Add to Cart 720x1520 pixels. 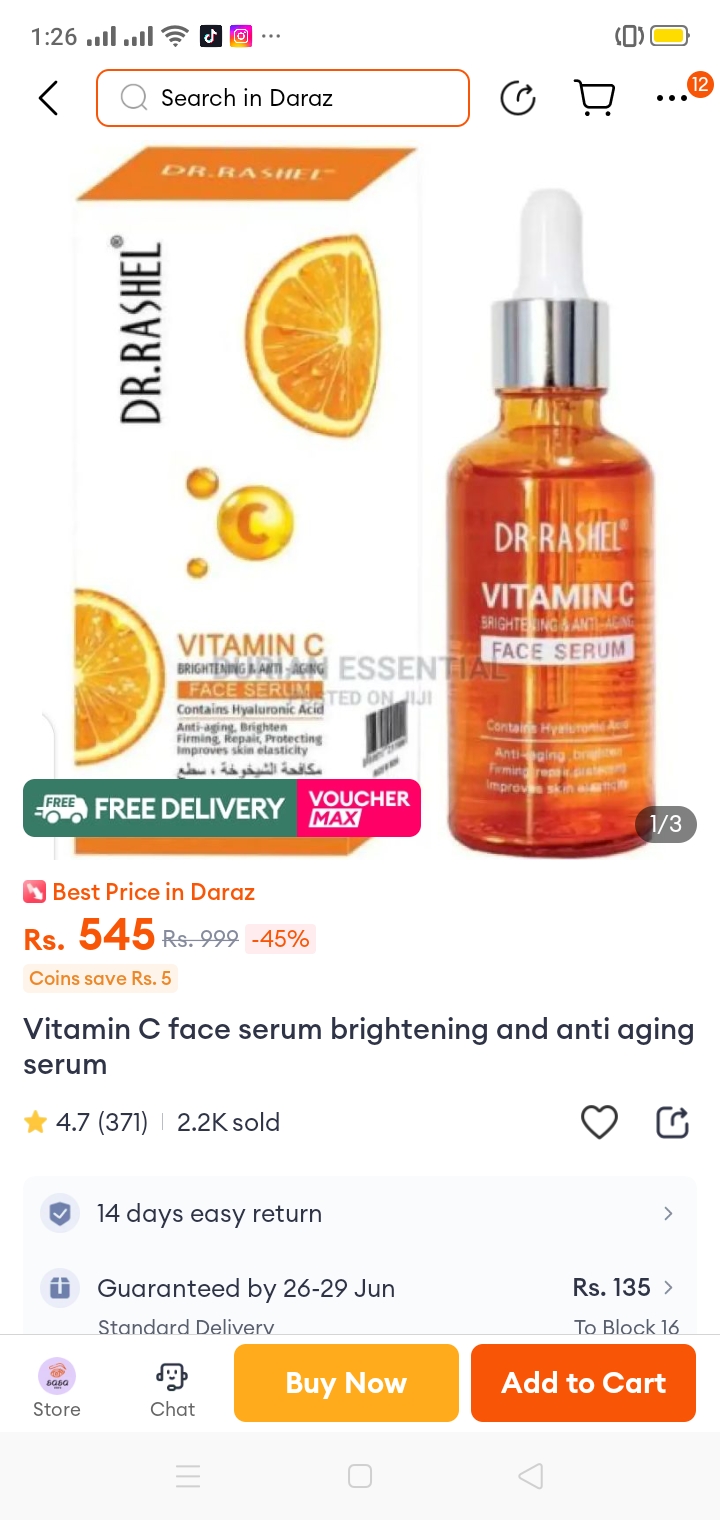tap(583, 1383)
